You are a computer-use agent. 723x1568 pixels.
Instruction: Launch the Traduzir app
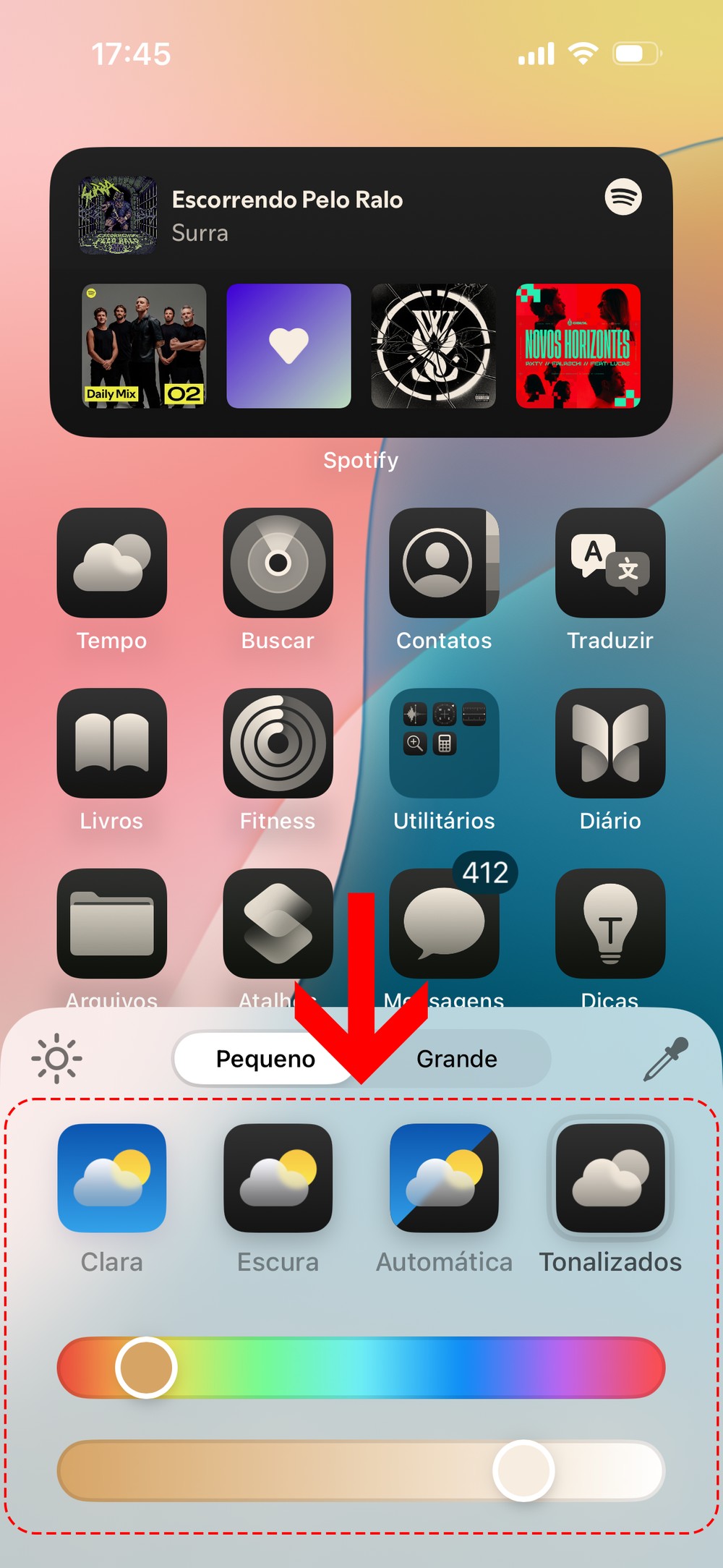coord(610,563)
